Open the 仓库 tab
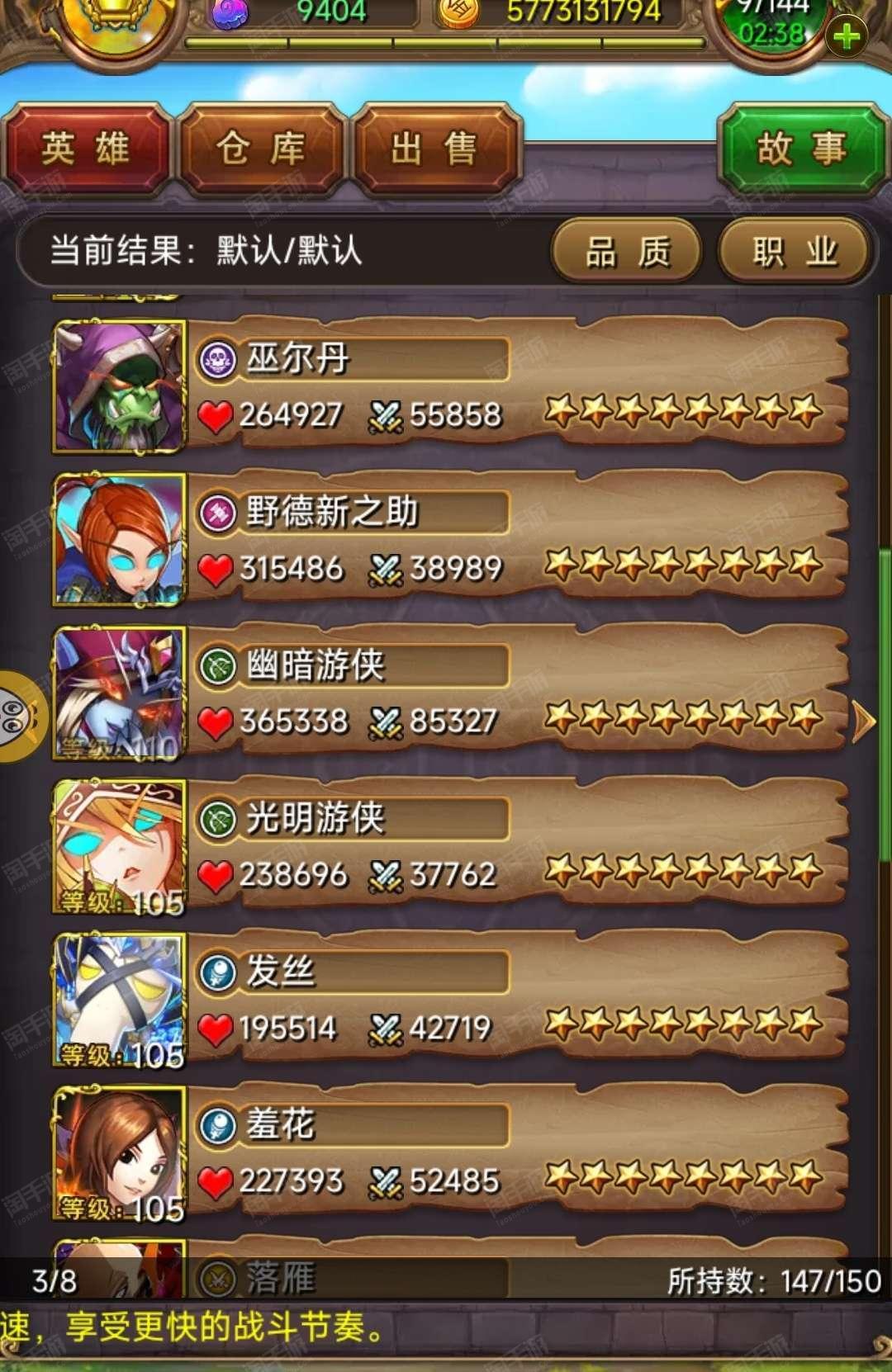The width and height of the screenshot is (892, 1372). click(x=261, y=150)
